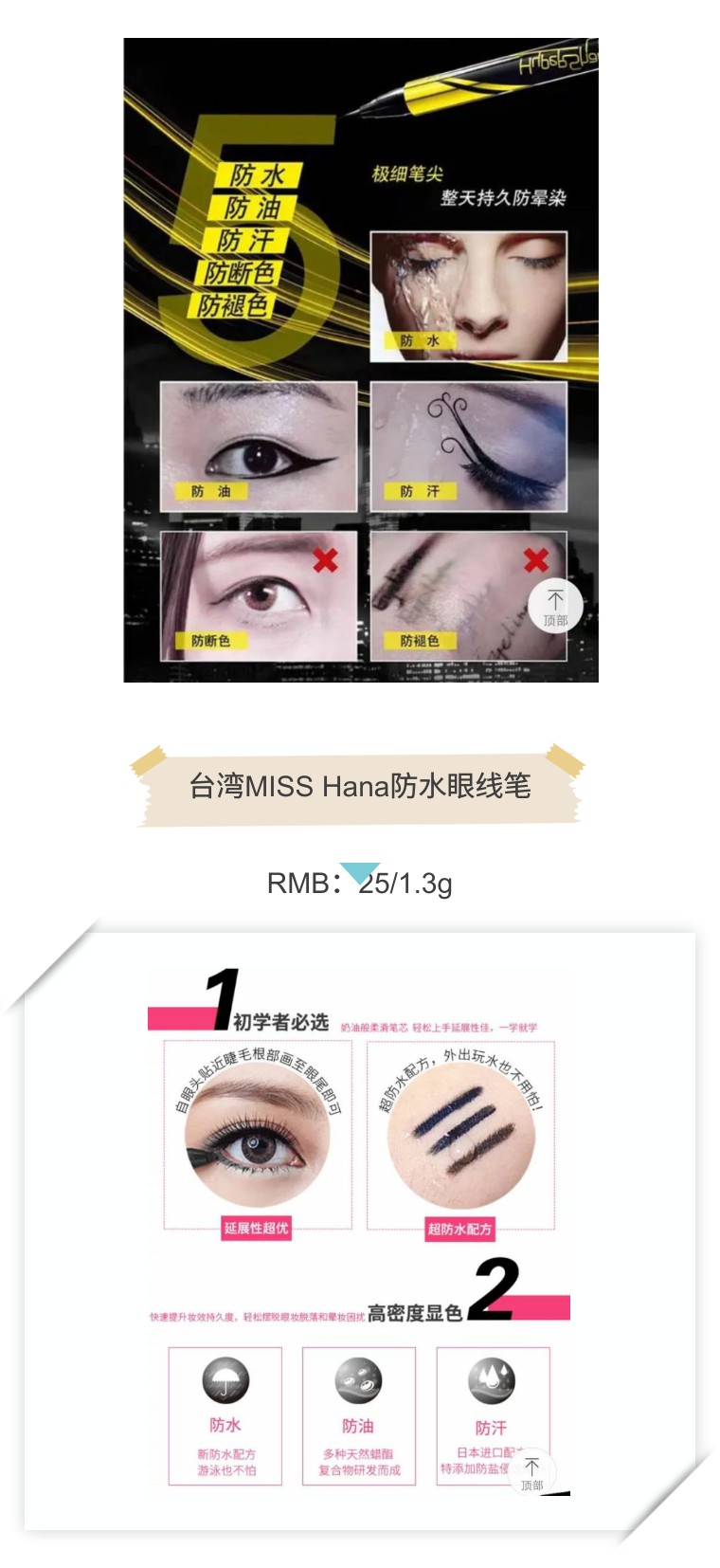Click the red X over the 防褪色 image
Screen dimensions: 720x1568
(x=534, y=559)
